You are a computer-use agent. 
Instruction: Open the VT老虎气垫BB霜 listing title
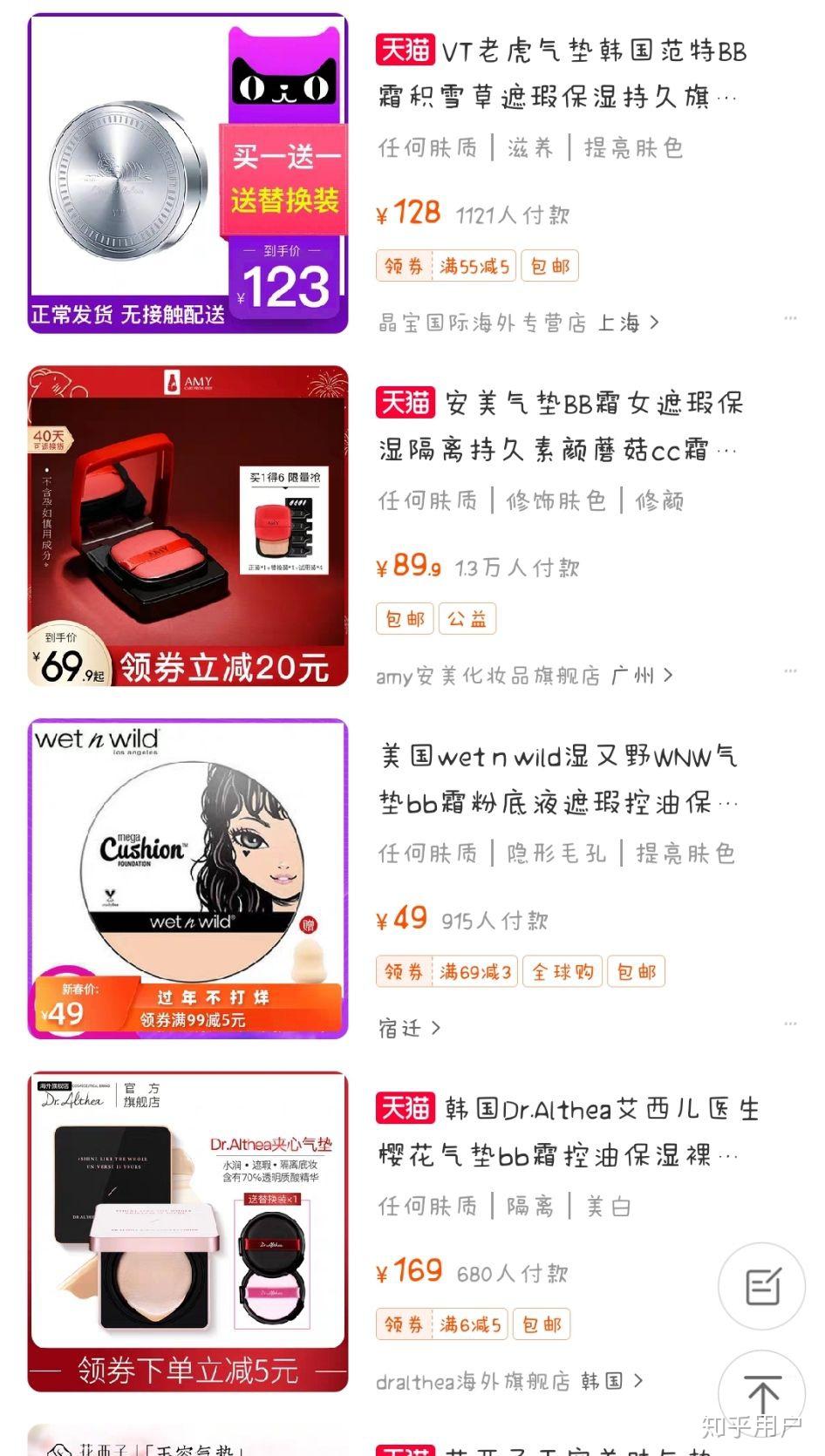[x=562, y=73]
